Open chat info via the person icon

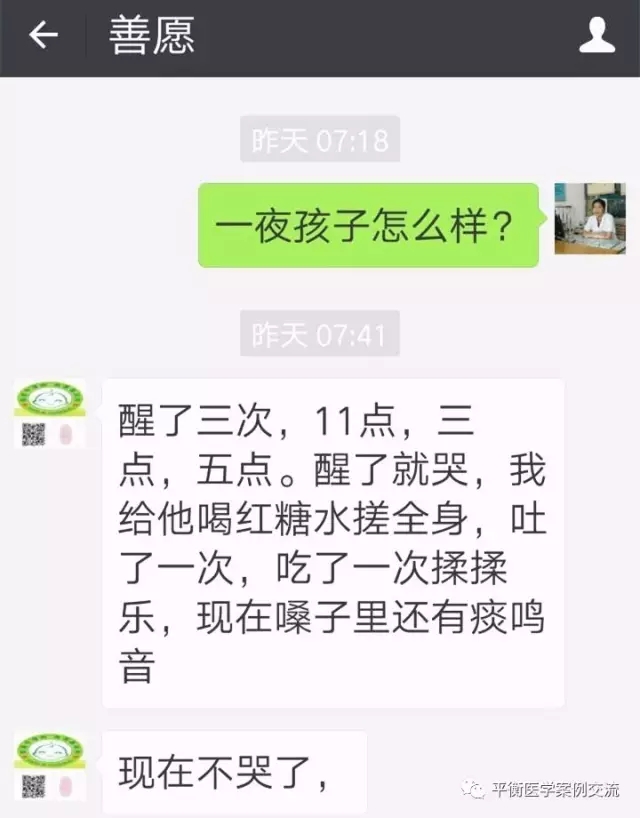(597, 37)
